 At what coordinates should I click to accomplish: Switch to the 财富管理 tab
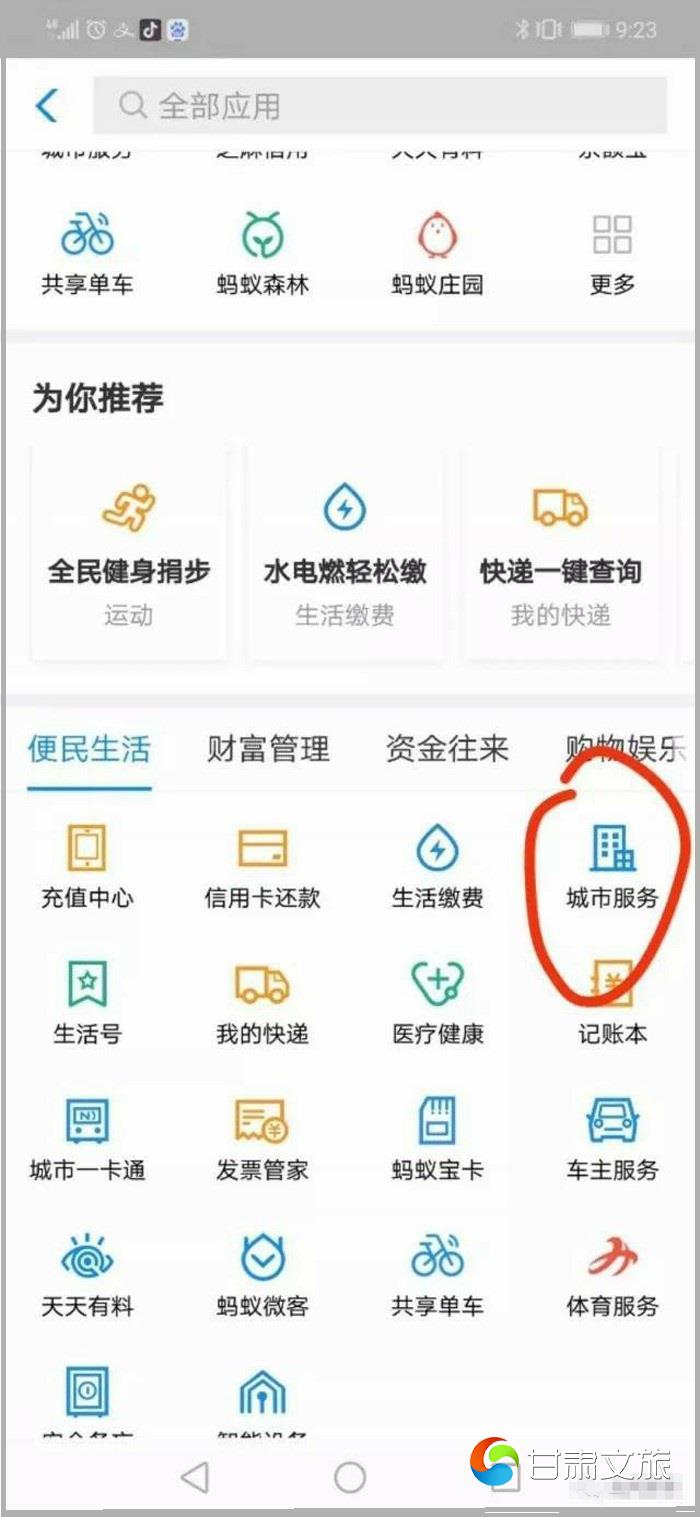point(268,749)
